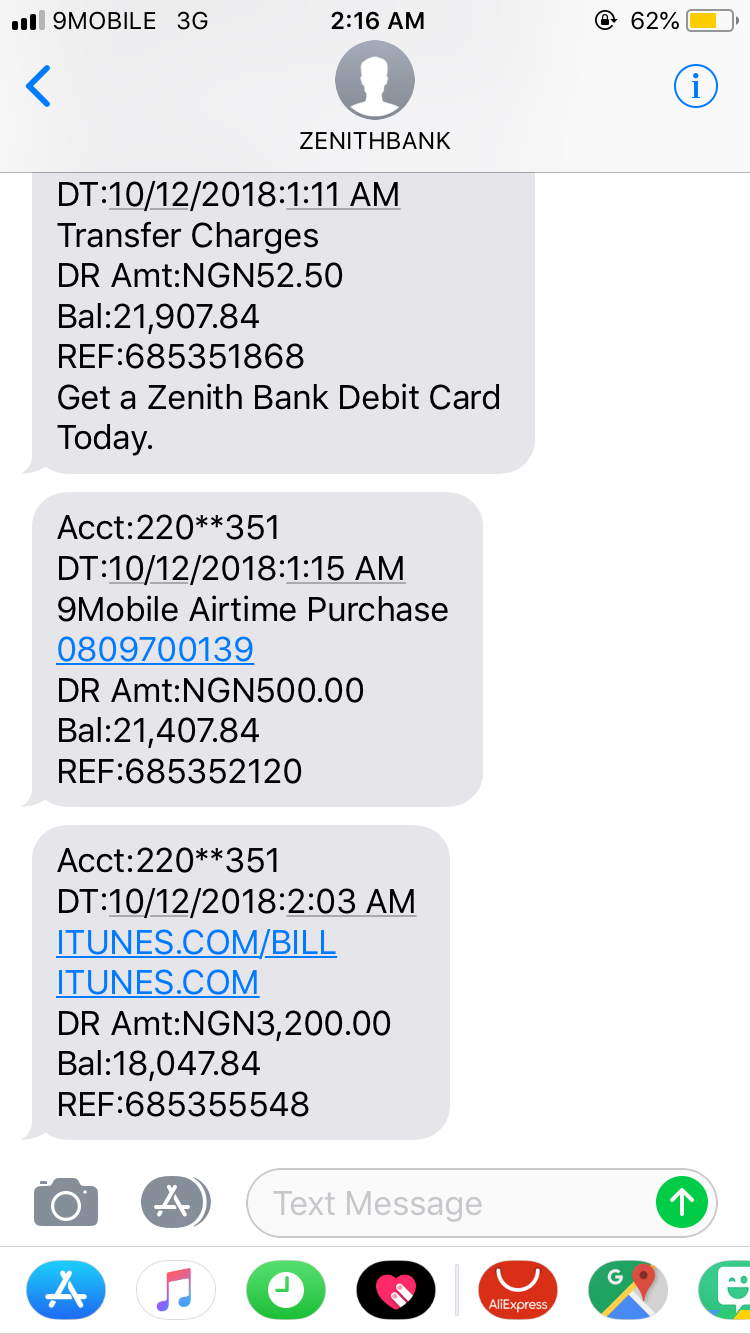The width and height of the screenshot is (750, 1334).
Task: Open the Digital Touch heart app
Action: tap(396, 1290)
